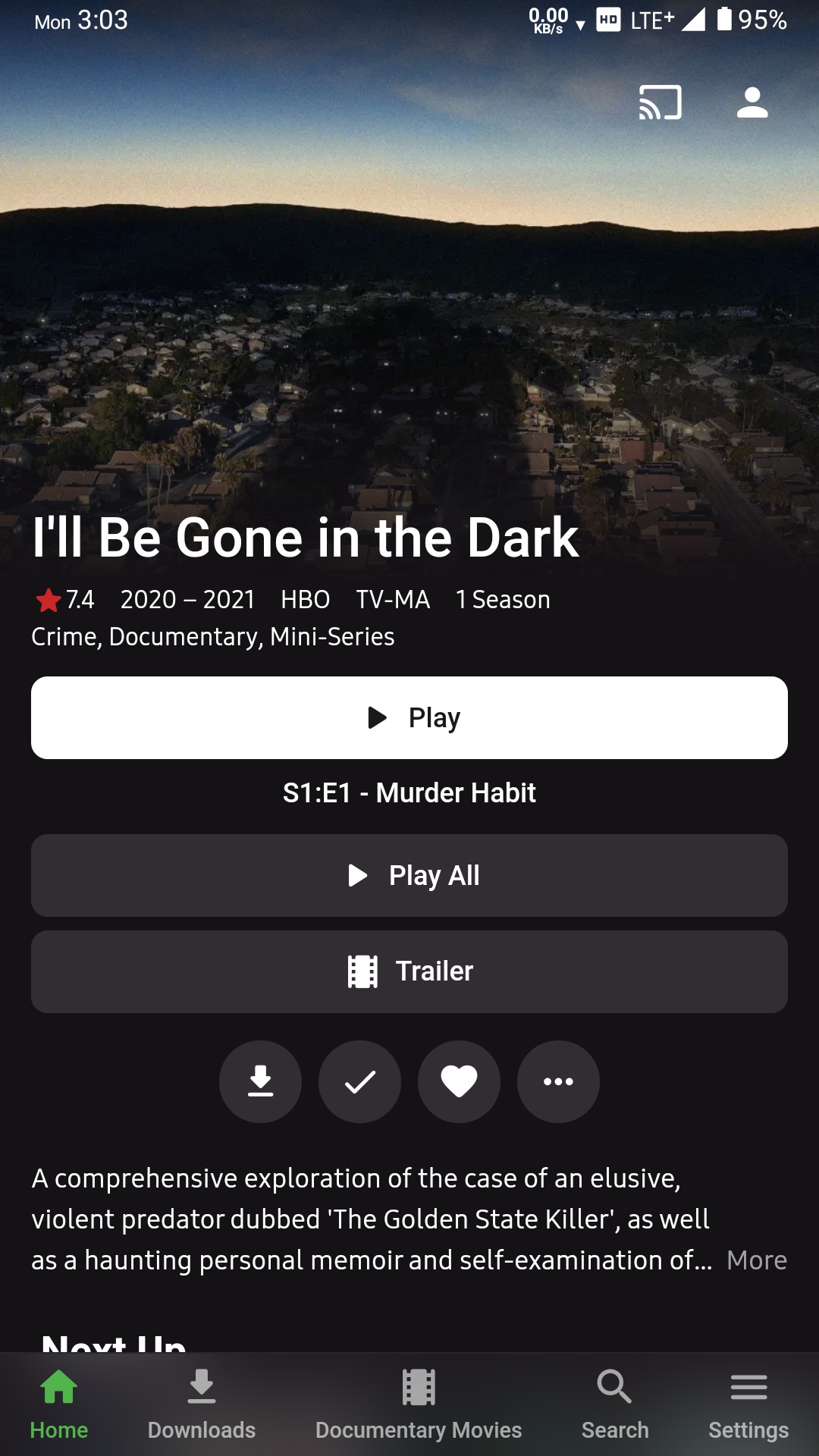Open the user profile icon
The image size is (819, 1456).
coord(752,102)
